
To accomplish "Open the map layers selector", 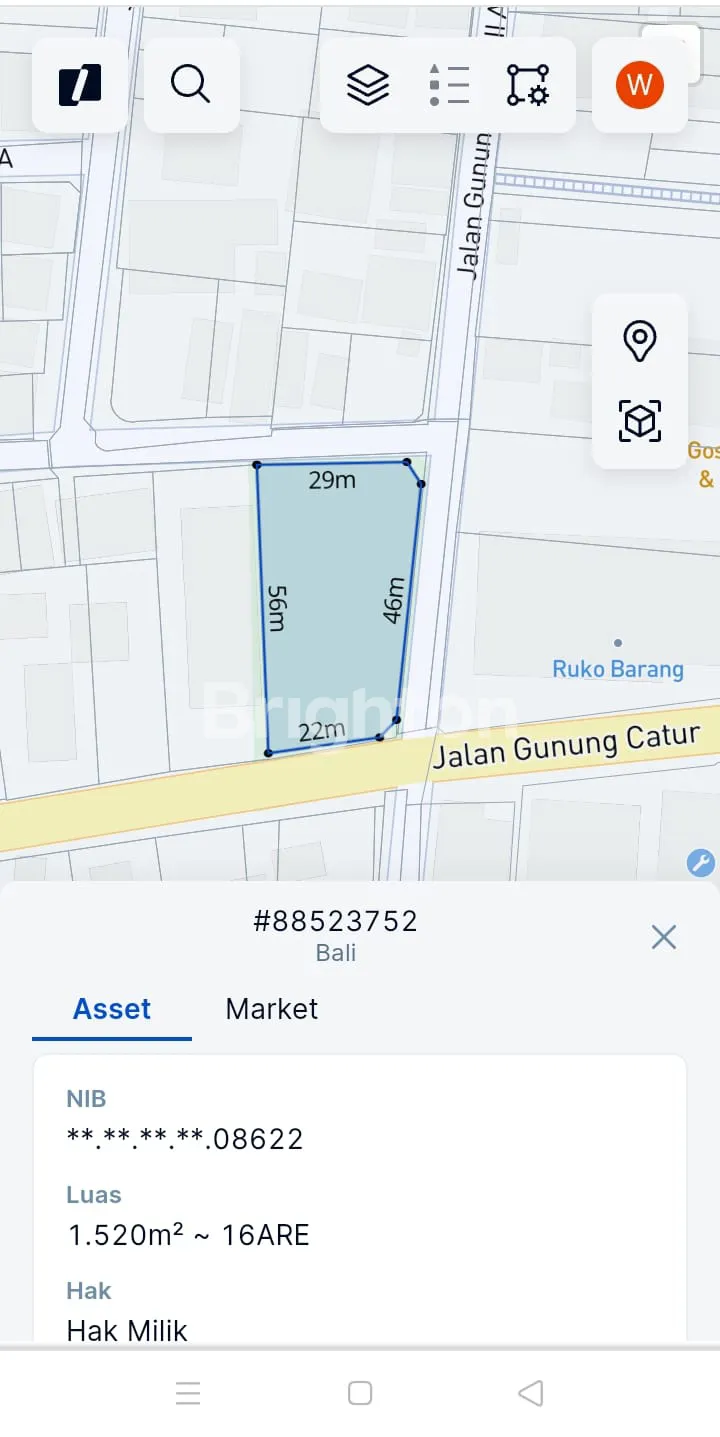I will point(368,85).
